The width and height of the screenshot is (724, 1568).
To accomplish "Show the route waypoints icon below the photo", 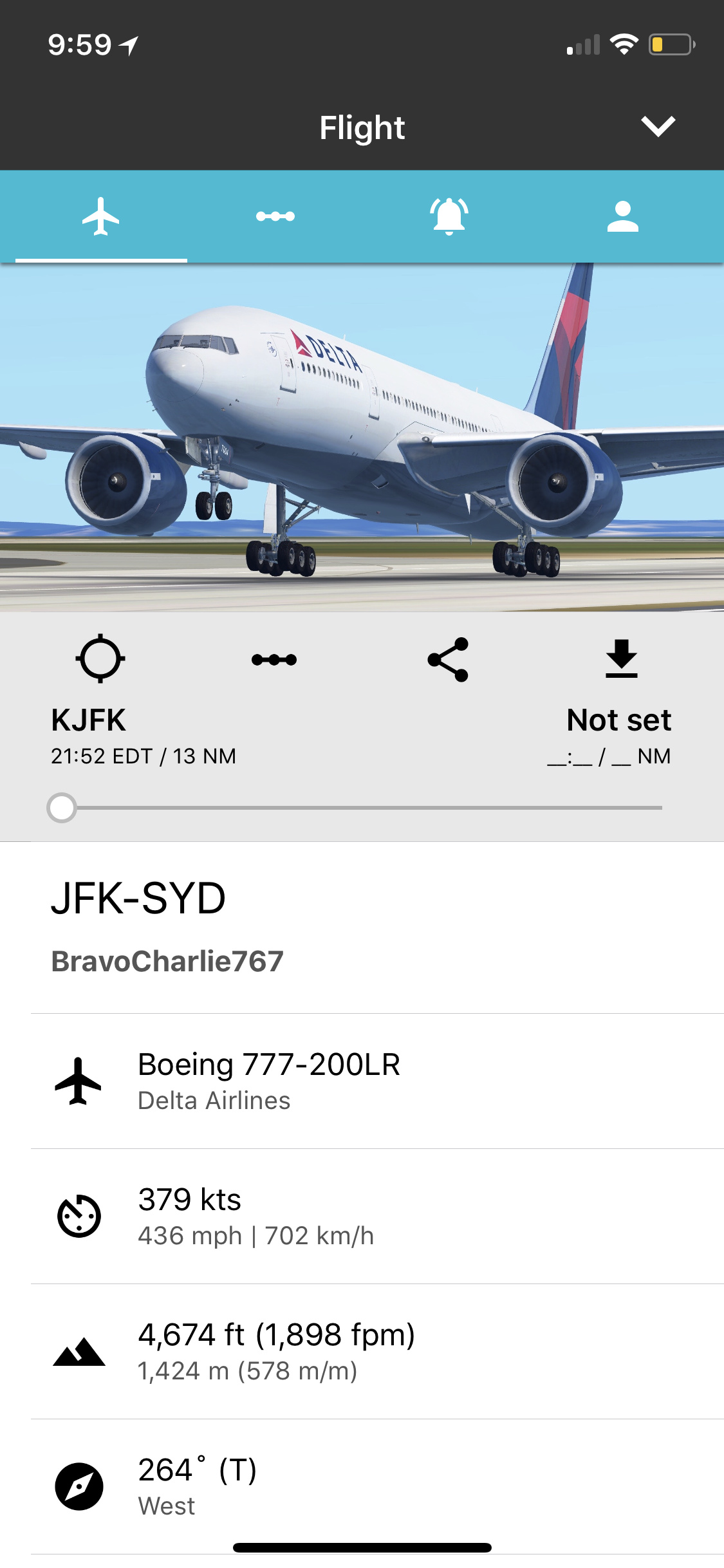I will point(274,660).
